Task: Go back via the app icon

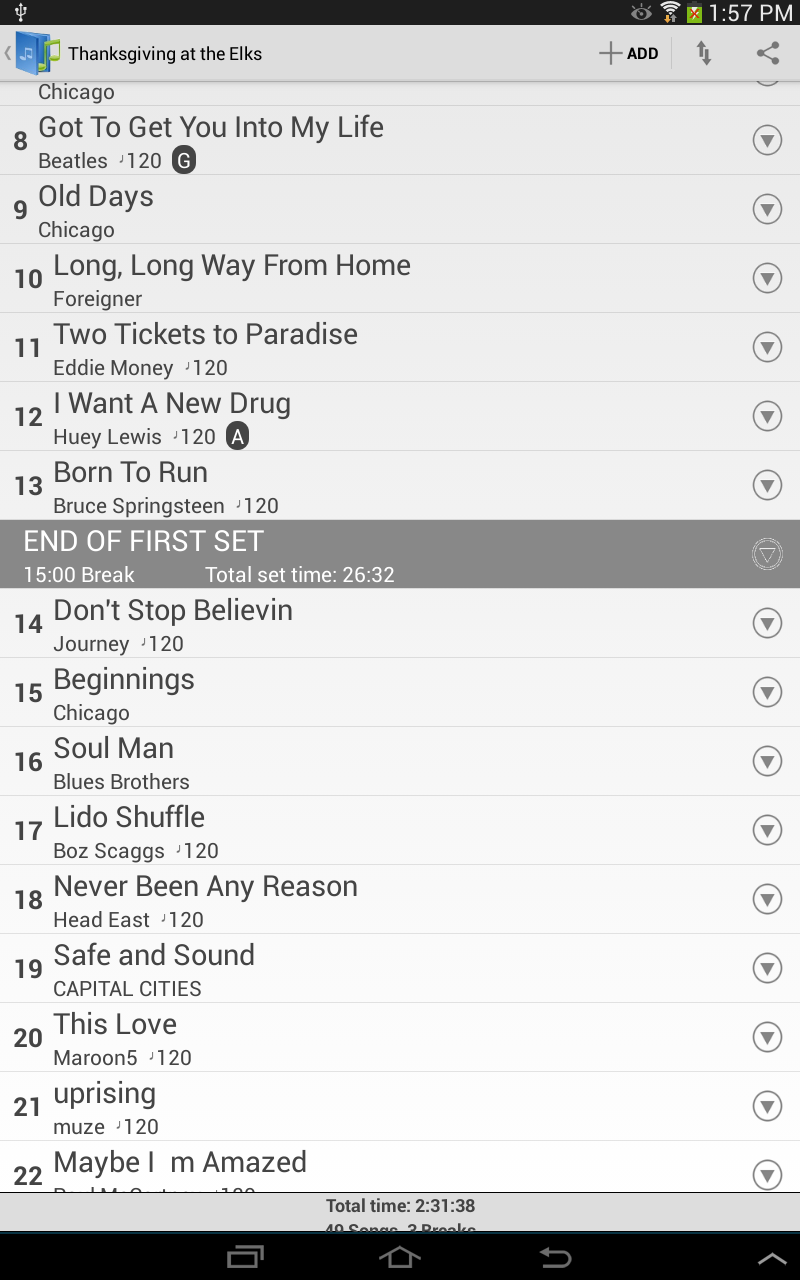Action: point(32,53)
